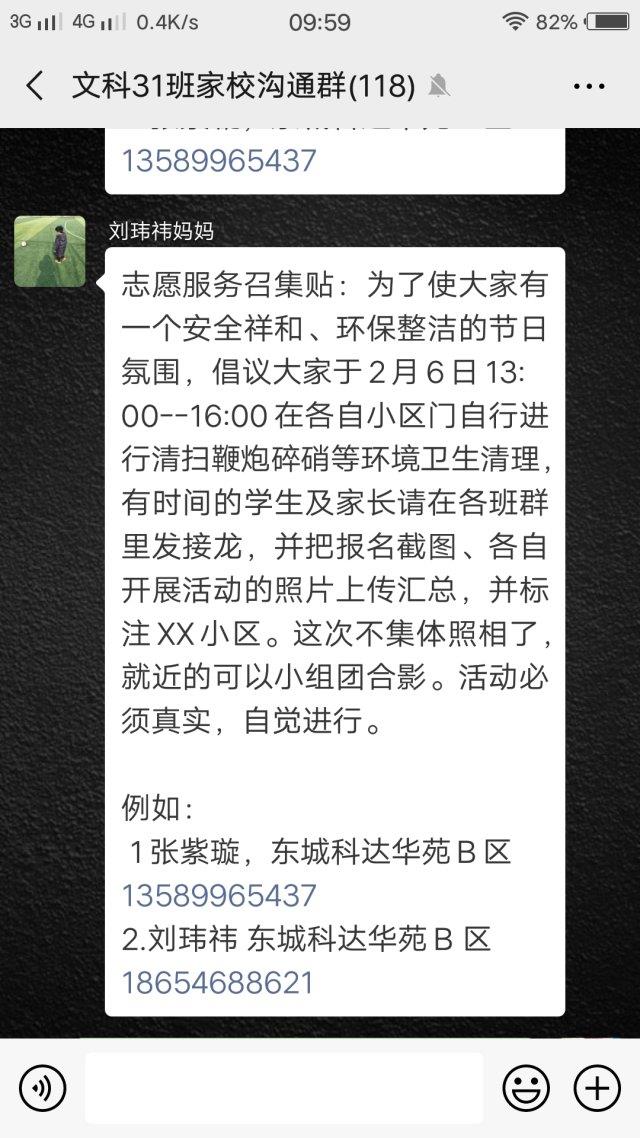Tap phone number 18654688621 link
This screenshot has width=640, height=1138.
pos(218,983)
